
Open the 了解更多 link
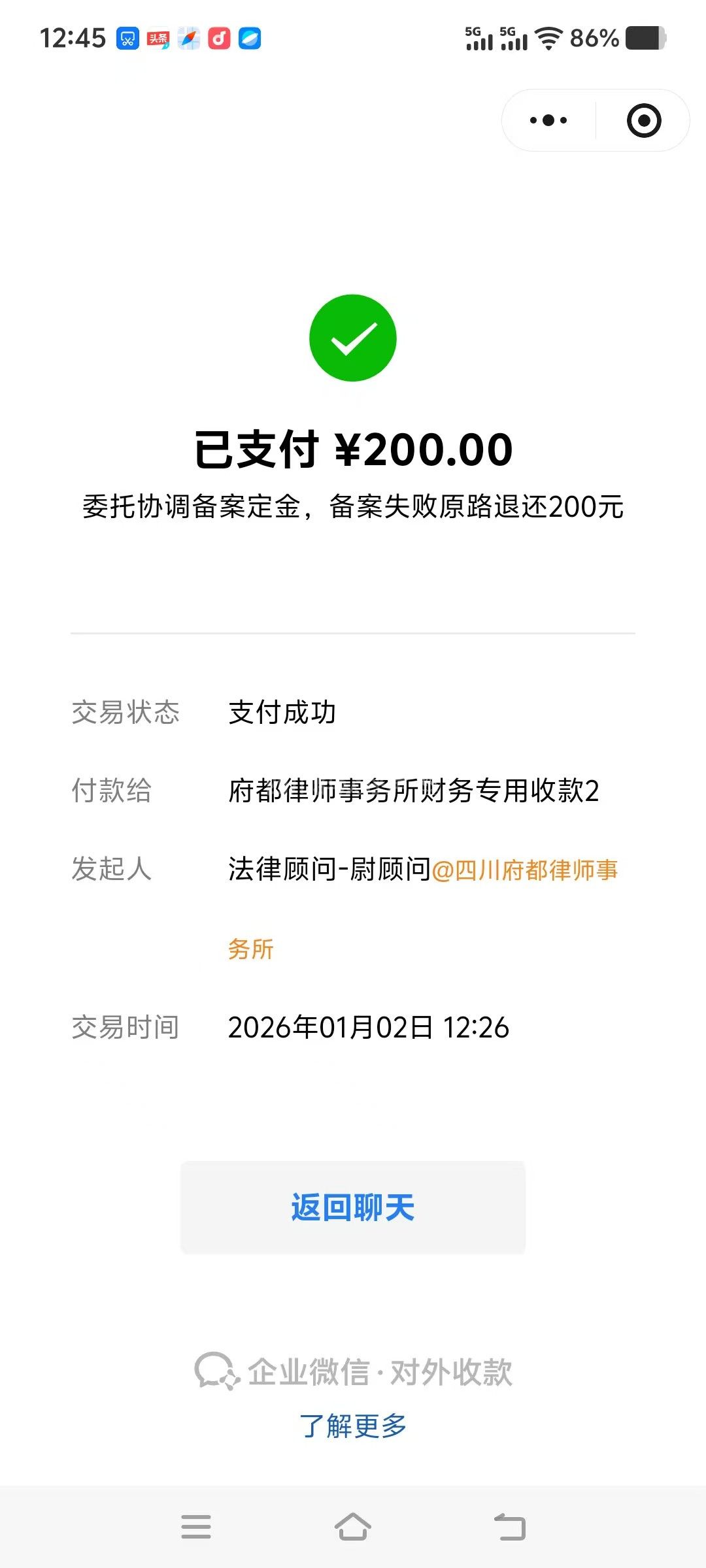(x=353, y=1426)
